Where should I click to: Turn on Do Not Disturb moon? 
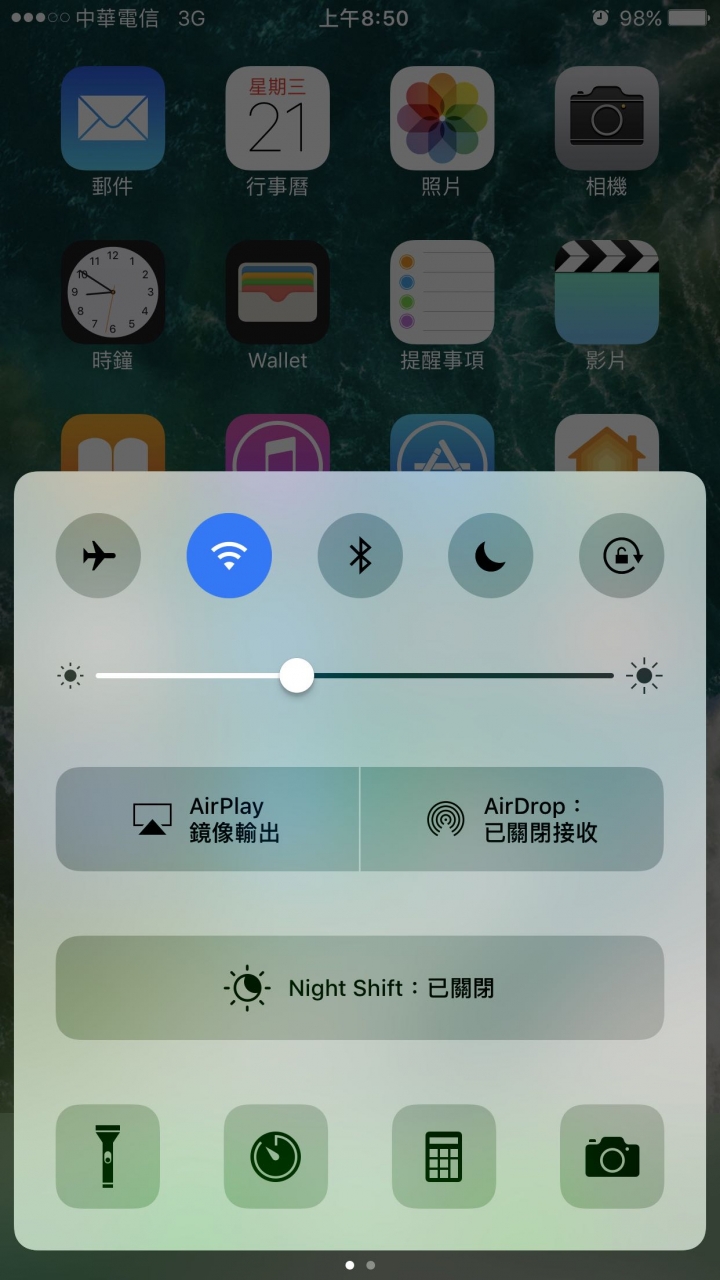coord(490,555)
